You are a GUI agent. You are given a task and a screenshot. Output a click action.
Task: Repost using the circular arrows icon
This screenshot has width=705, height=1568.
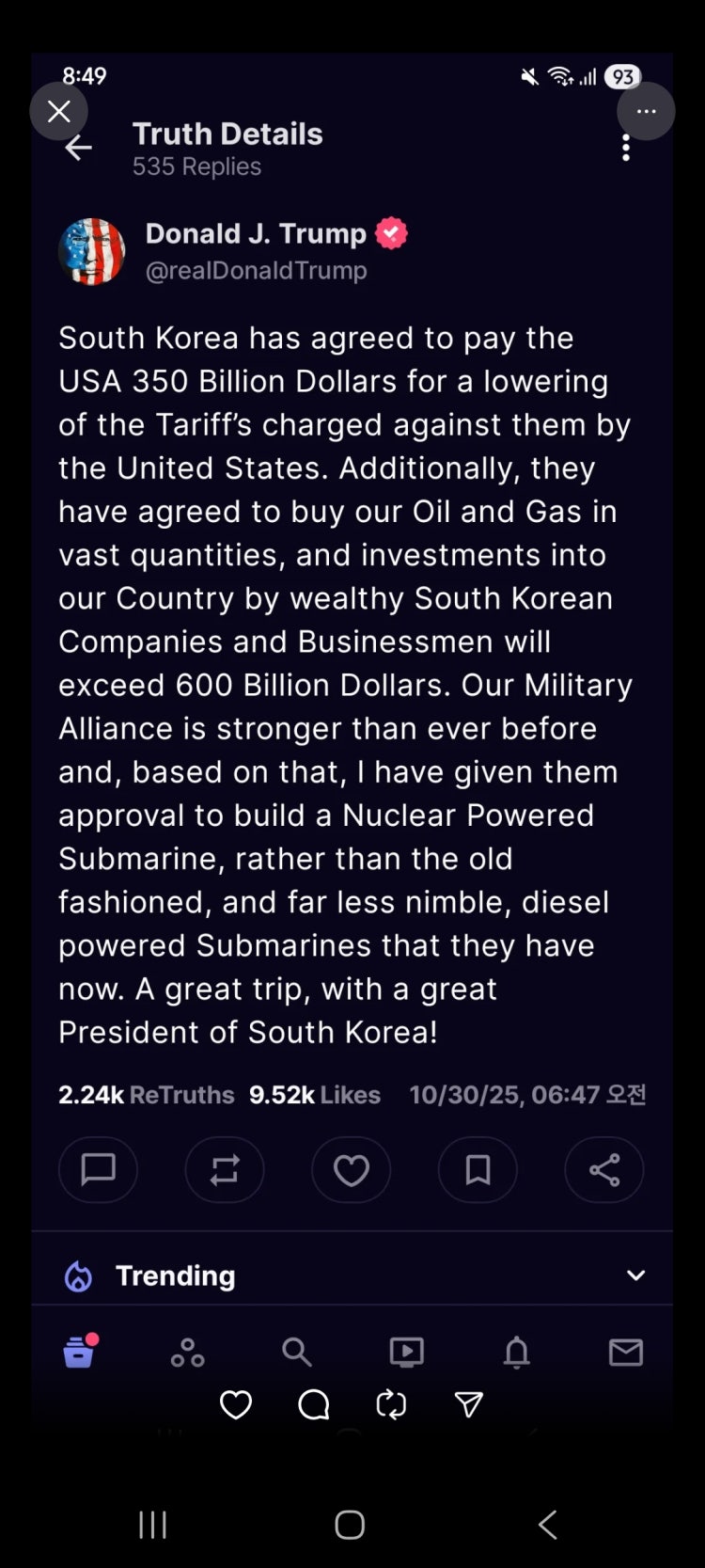click(391, 1405)
